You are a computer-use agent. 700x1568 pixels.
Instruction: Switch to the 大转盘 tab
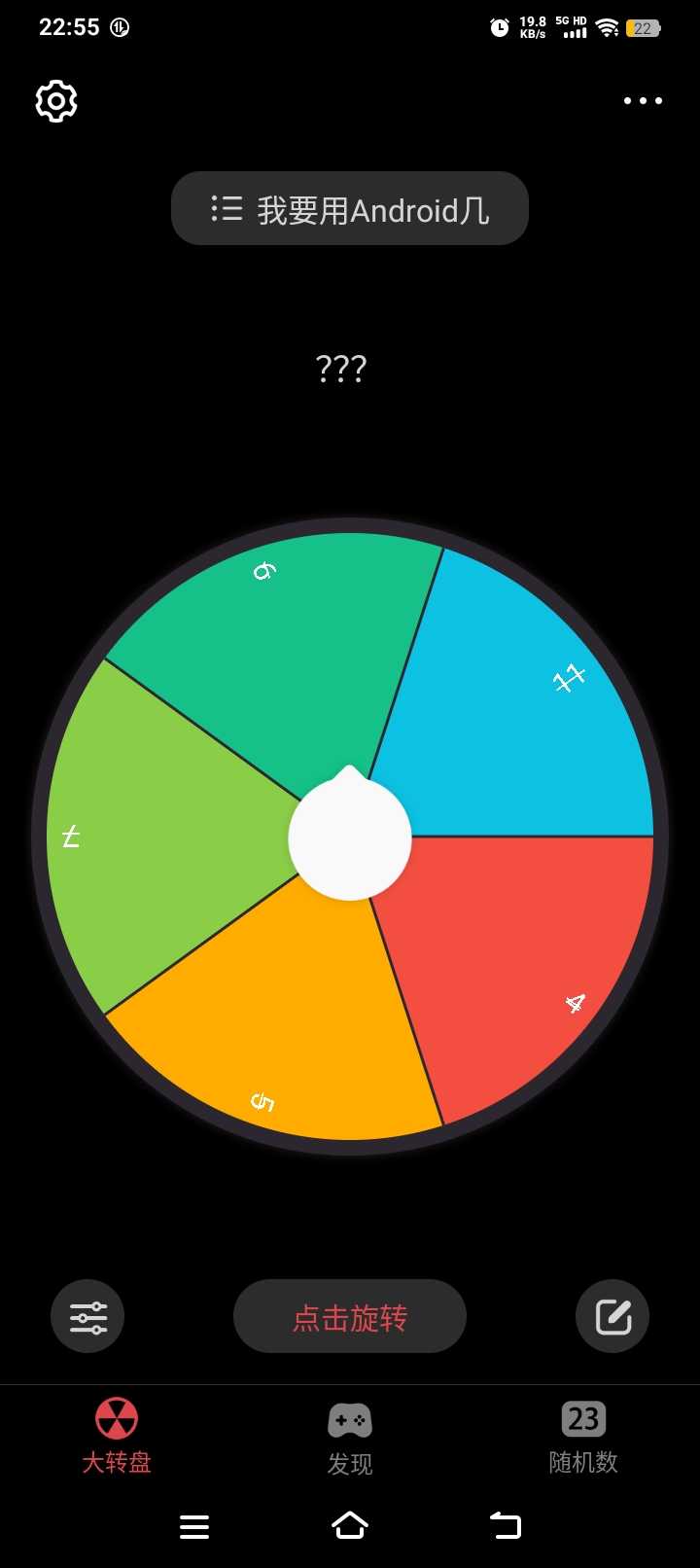point(117,1437)
